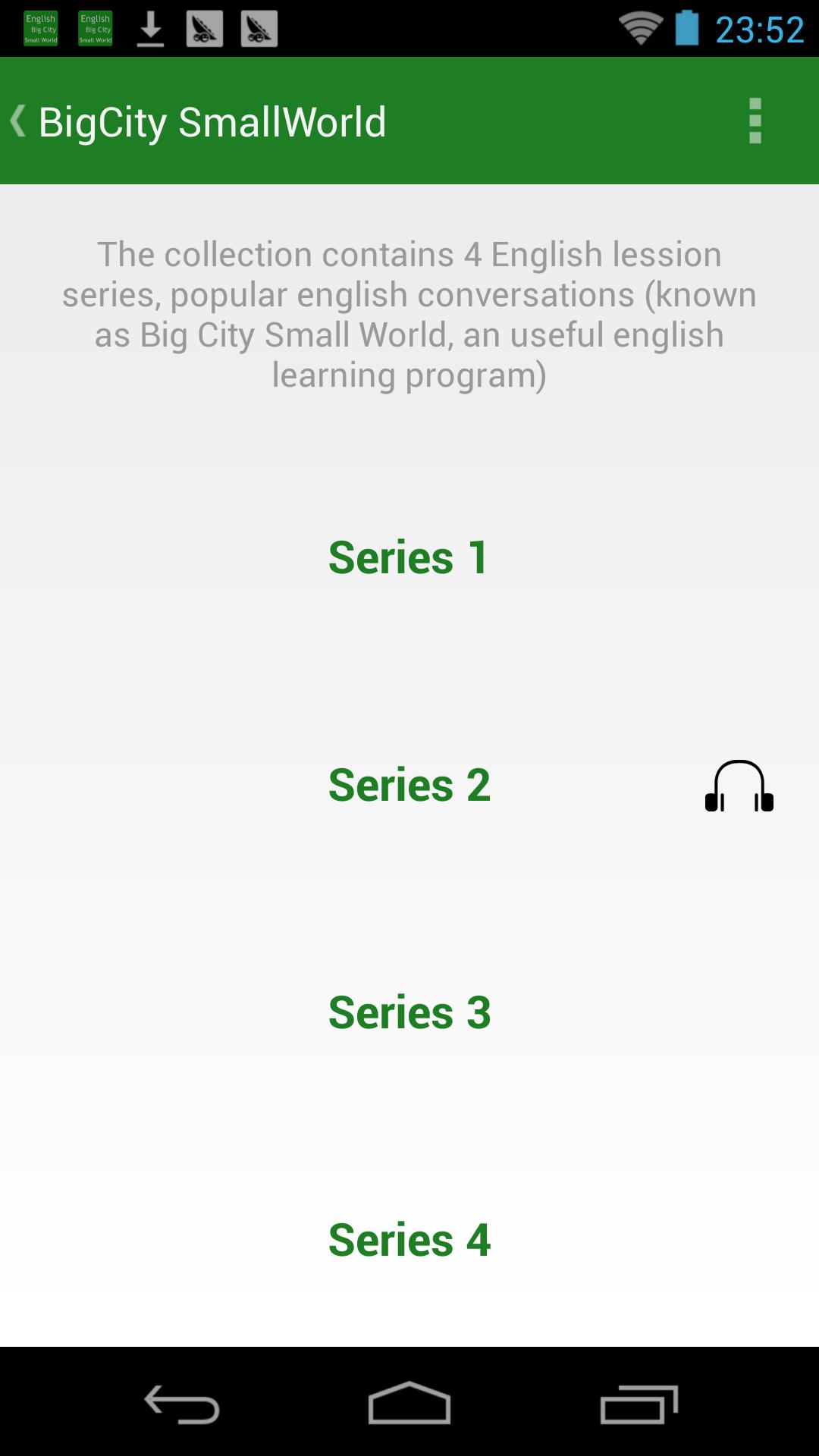Tap the second English Big City Small World notification icon
Image resolution: width=819 pixels, height=1456 pixels.
96,27
